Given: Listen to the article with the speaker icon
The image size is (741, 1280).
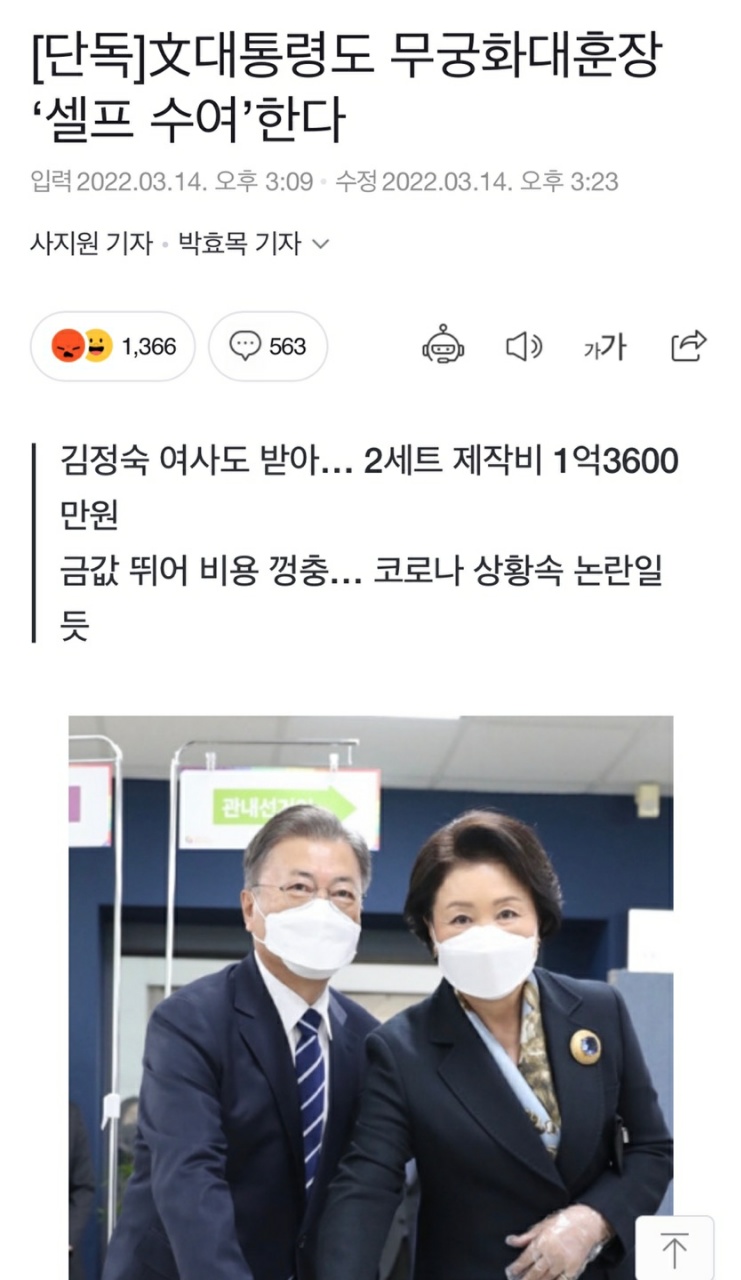Looking at the screenshot, I should pos(523,346).
